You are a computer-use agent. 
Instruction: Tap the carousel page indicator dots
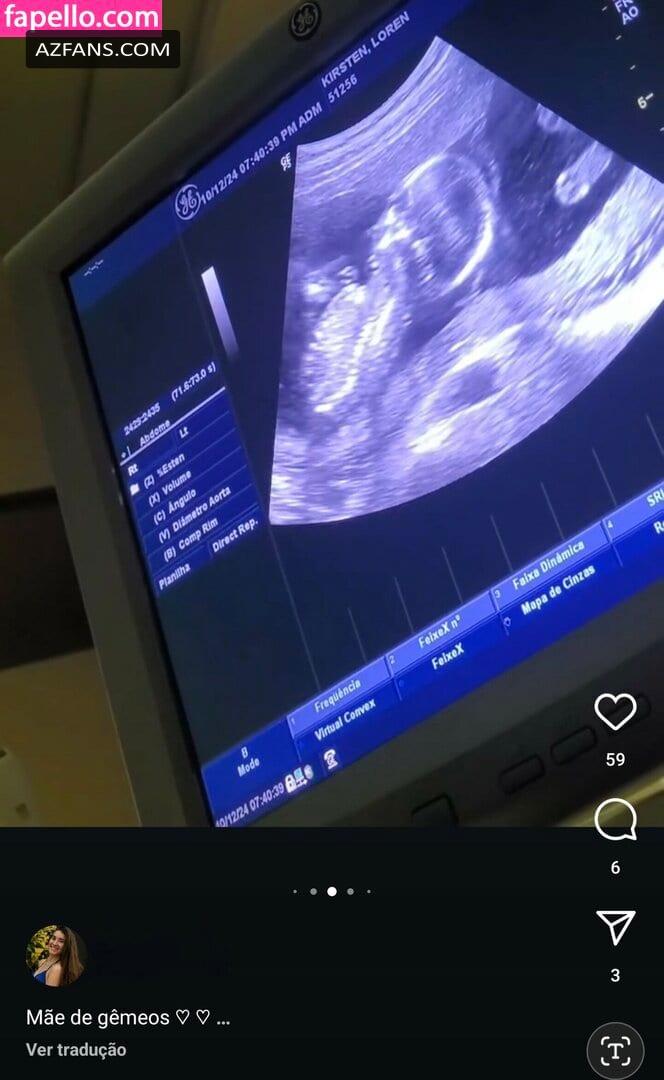[332, 891]
